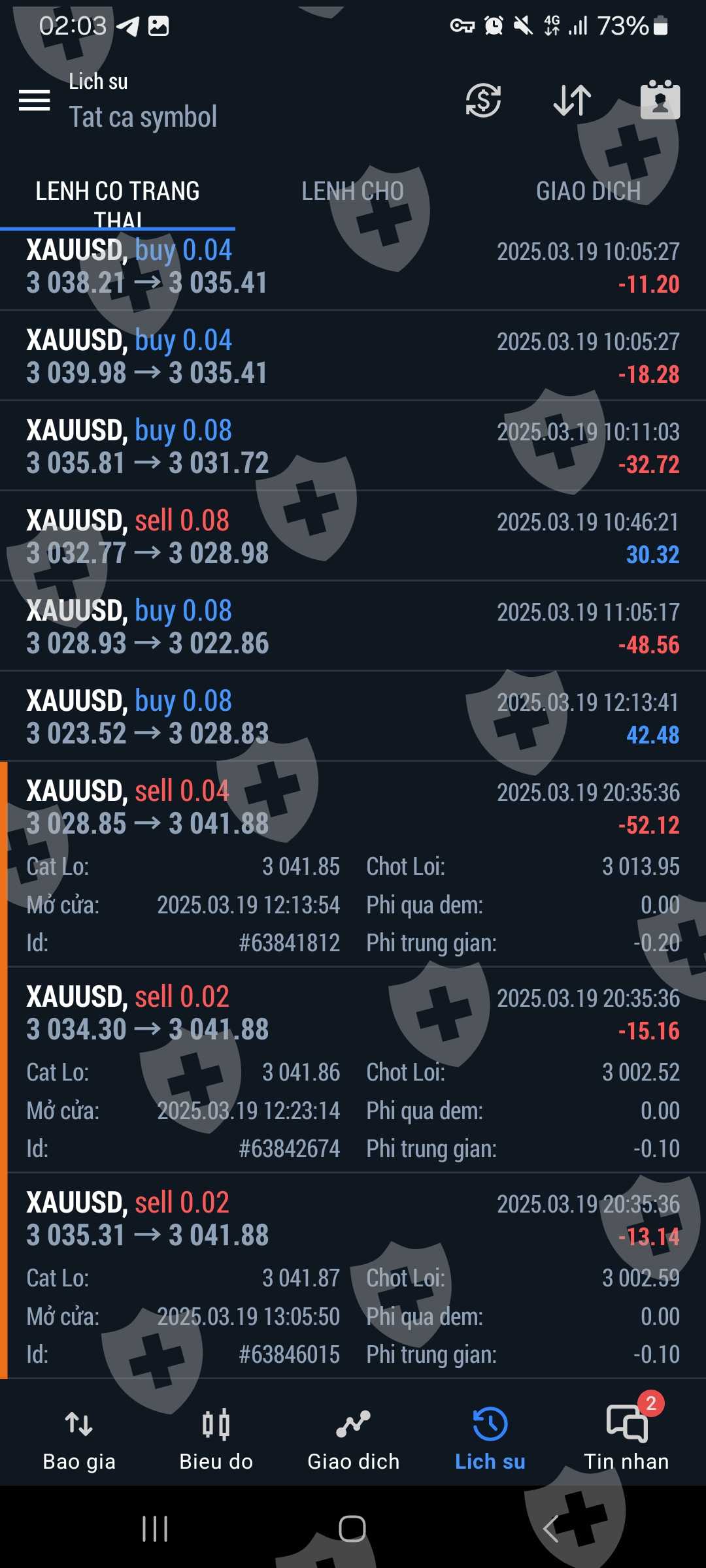Open the calendar date range picker
Image resolution: width=706 pixels, height=1568 pixels.
click(x=660, y=101)
